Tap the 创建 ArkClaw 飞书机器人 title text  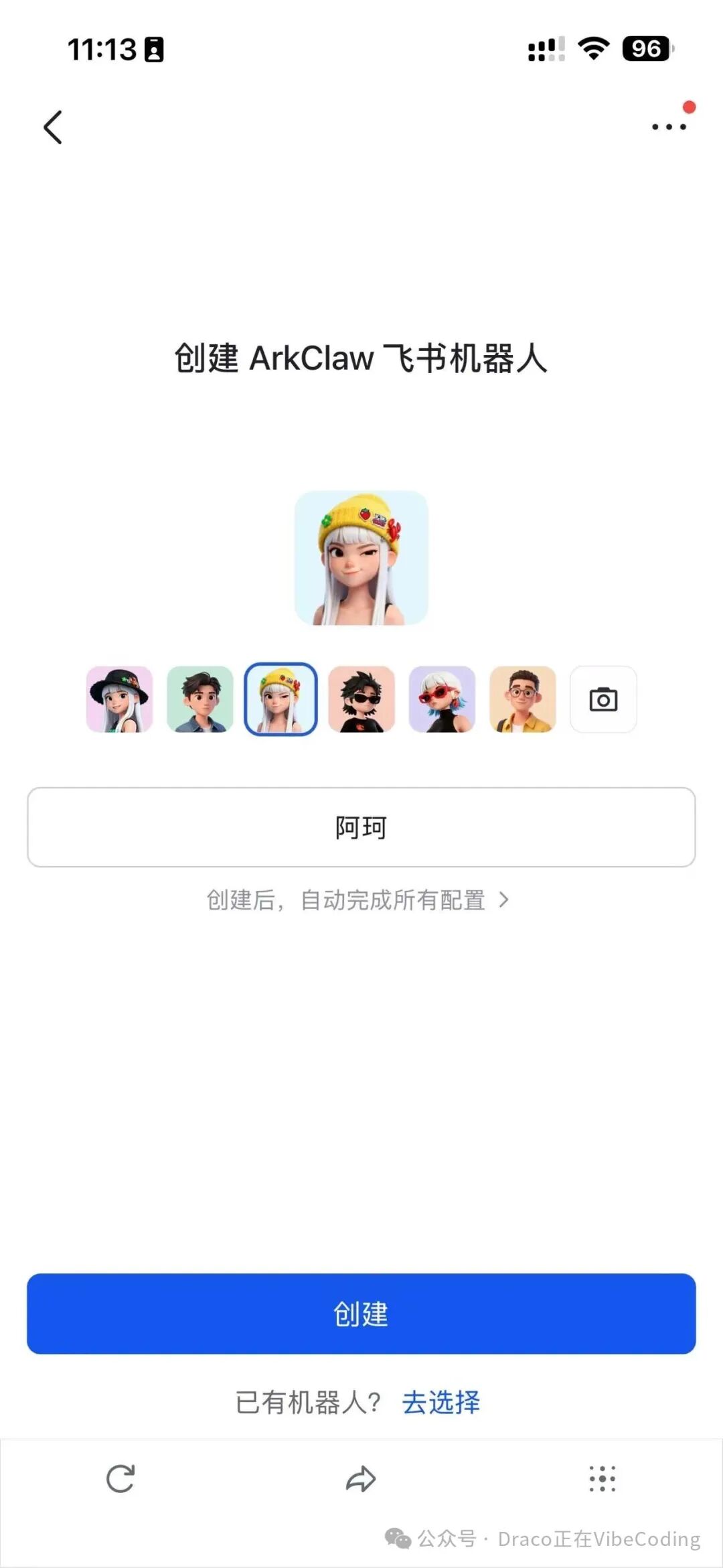360,358
